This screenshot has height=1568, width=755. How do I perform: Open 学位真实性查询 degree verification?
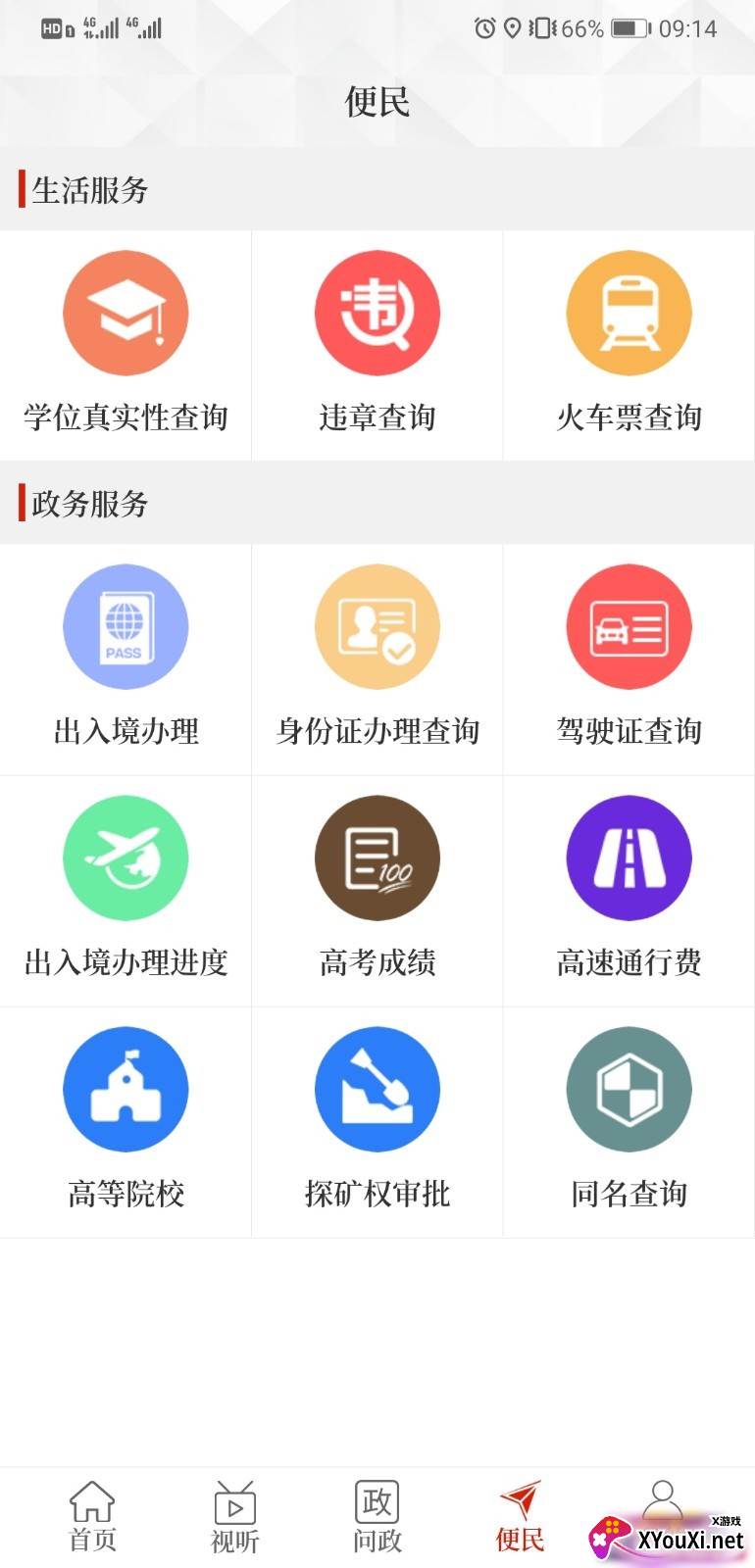tap(126, 345)
